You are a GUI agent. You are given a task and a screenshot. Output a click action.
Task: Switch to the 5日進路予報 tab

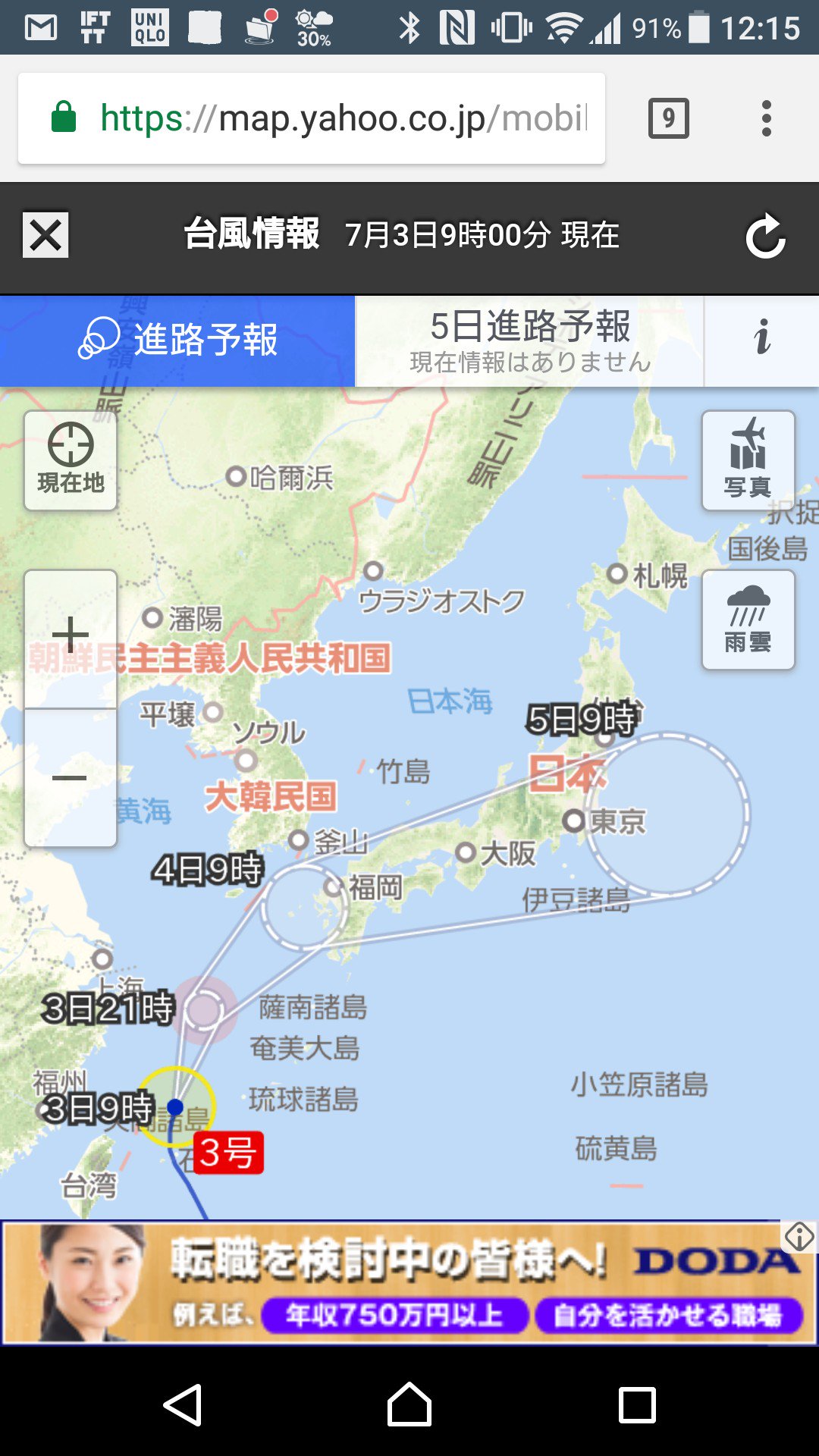529,340
